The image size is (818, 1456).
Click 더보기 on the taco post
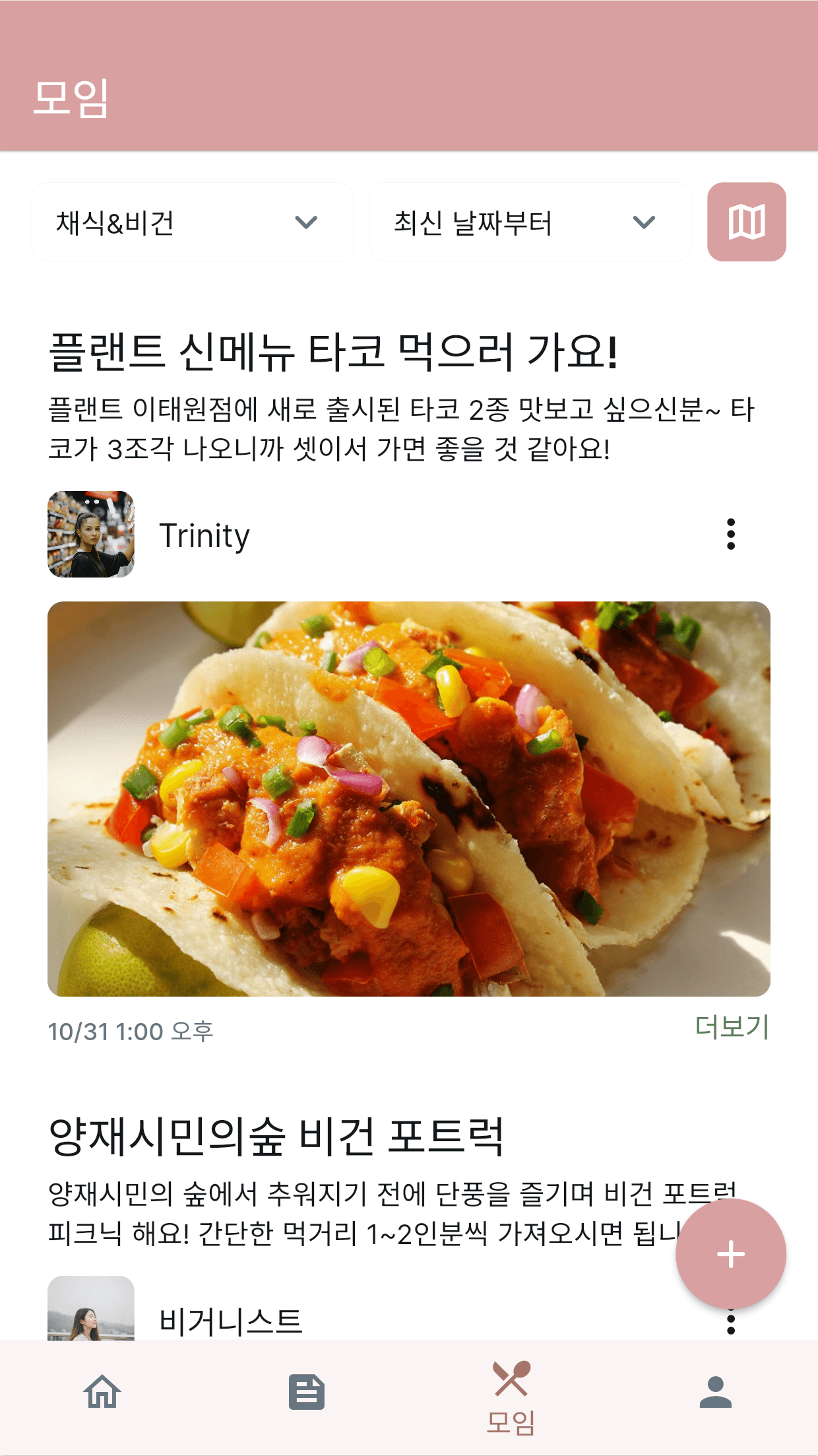732,1026
